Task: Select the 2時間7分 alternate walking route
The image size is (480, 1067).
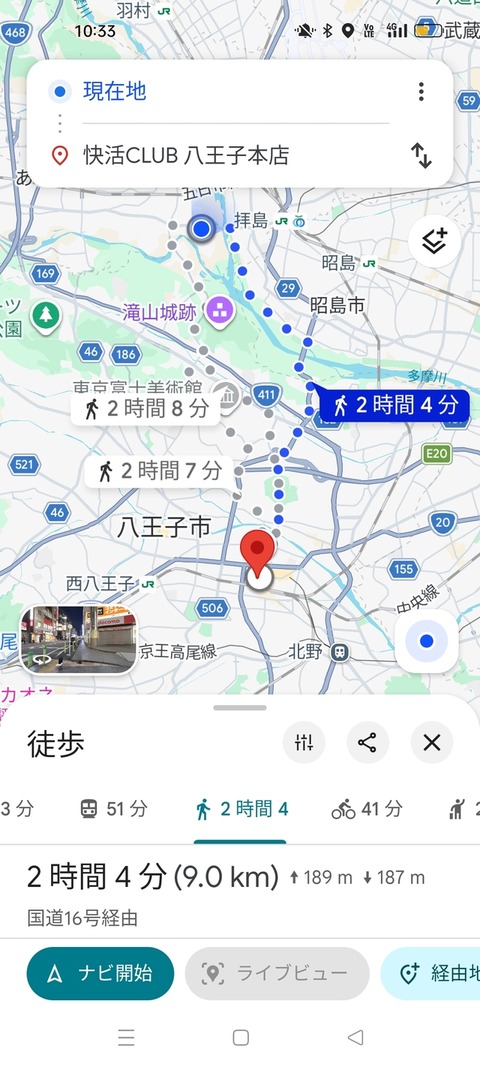Action: point(159,471)
